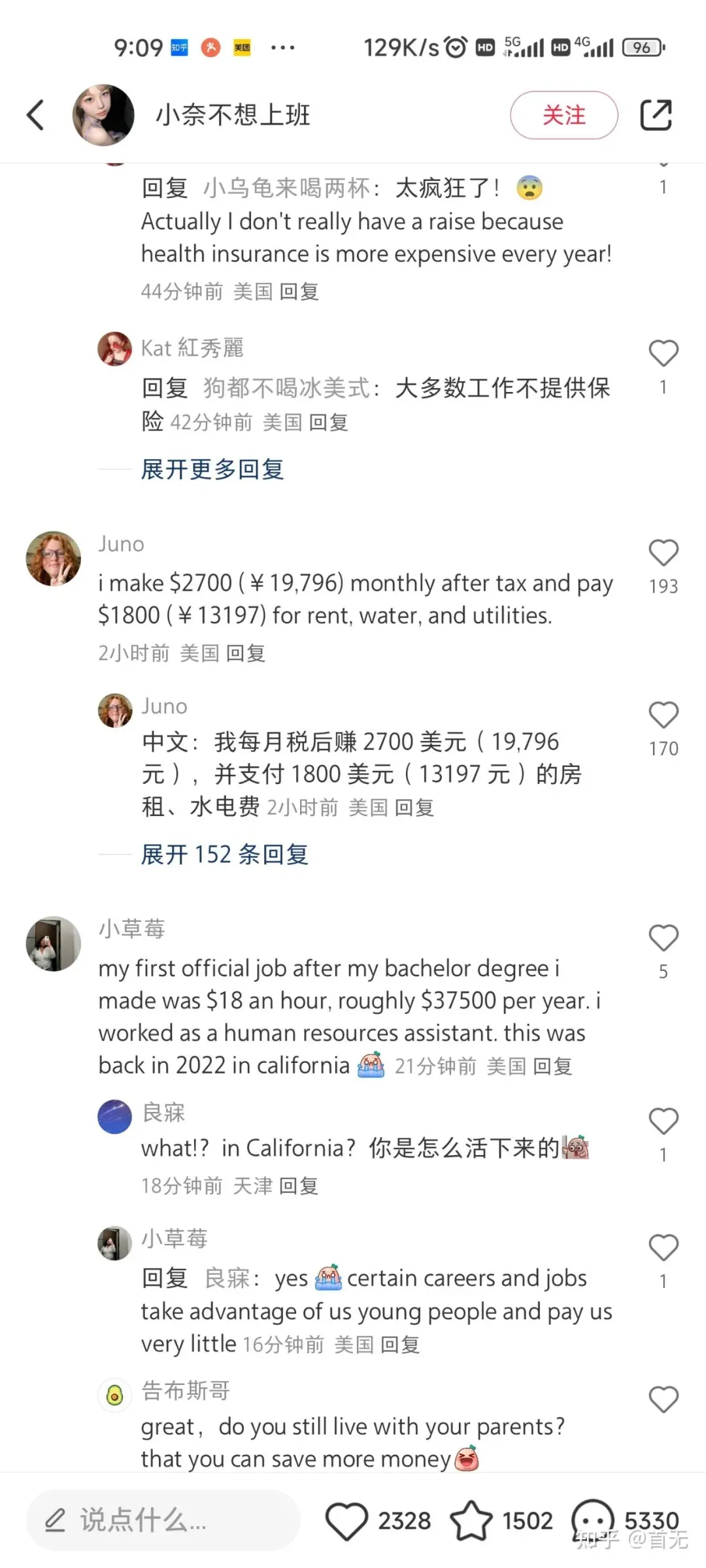Like 告布斯哥's reply about living with parents
This screenshot has width=706, height=1568.
tap(664, 1399)
